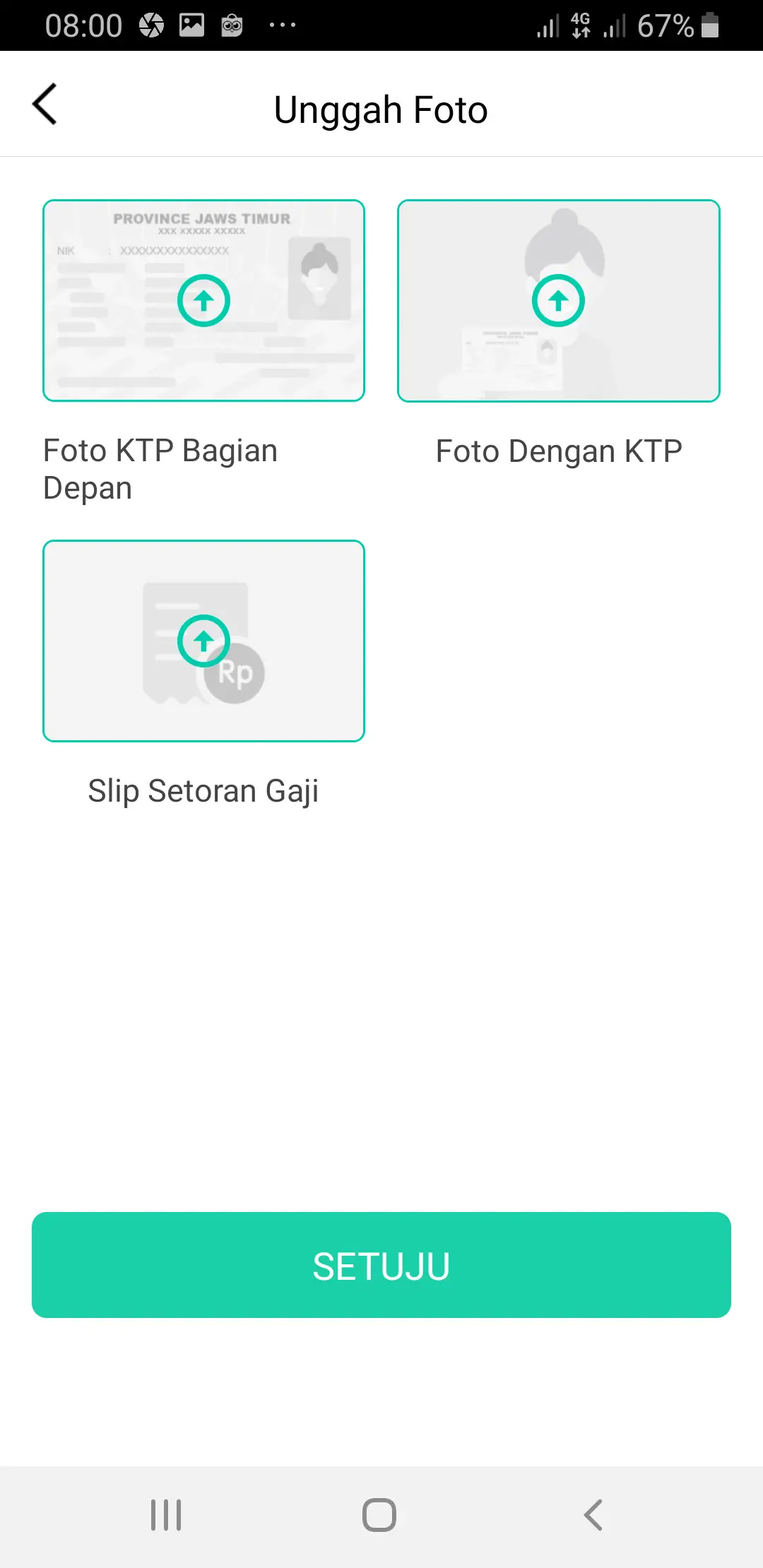Tap the battery indicator showing 67%

pos(678,25)
